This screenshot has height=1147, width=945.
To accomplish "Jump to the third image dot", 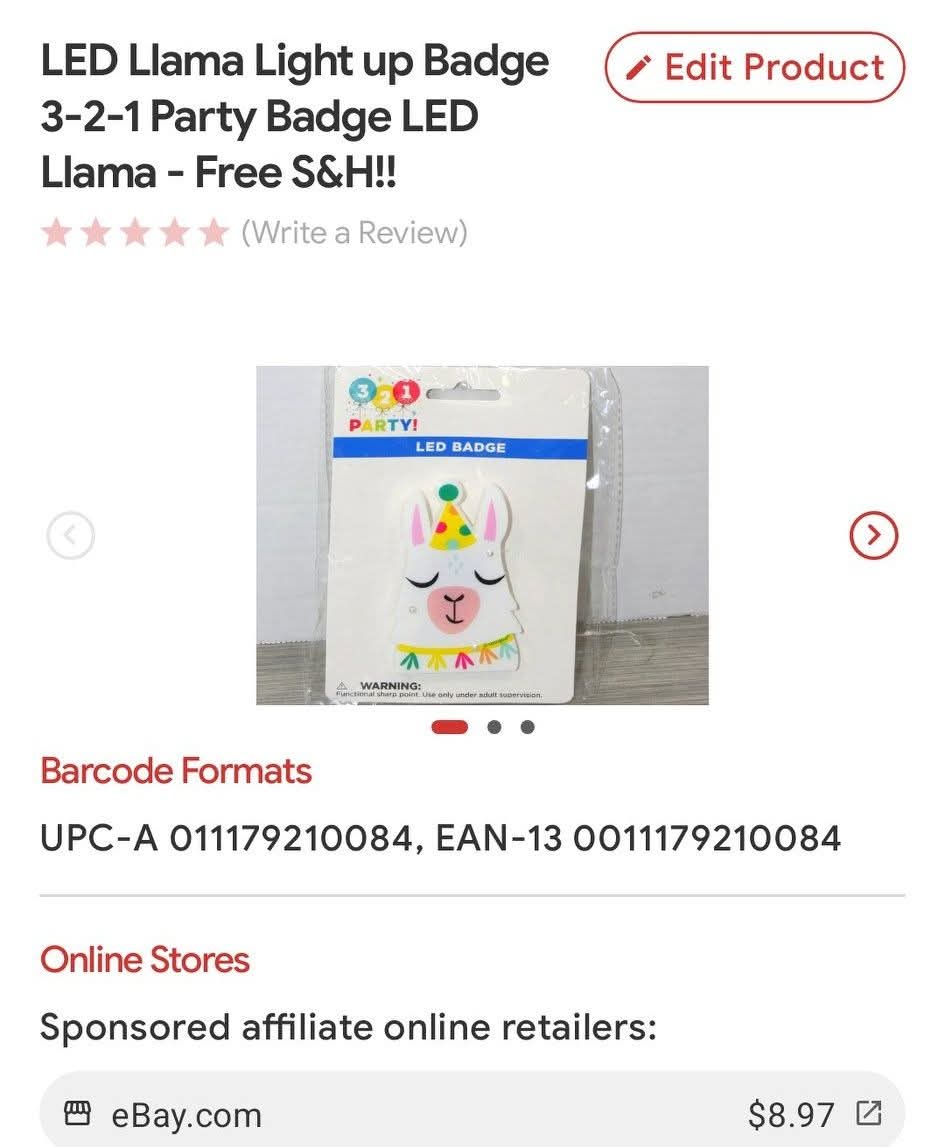I will [527, 727].
